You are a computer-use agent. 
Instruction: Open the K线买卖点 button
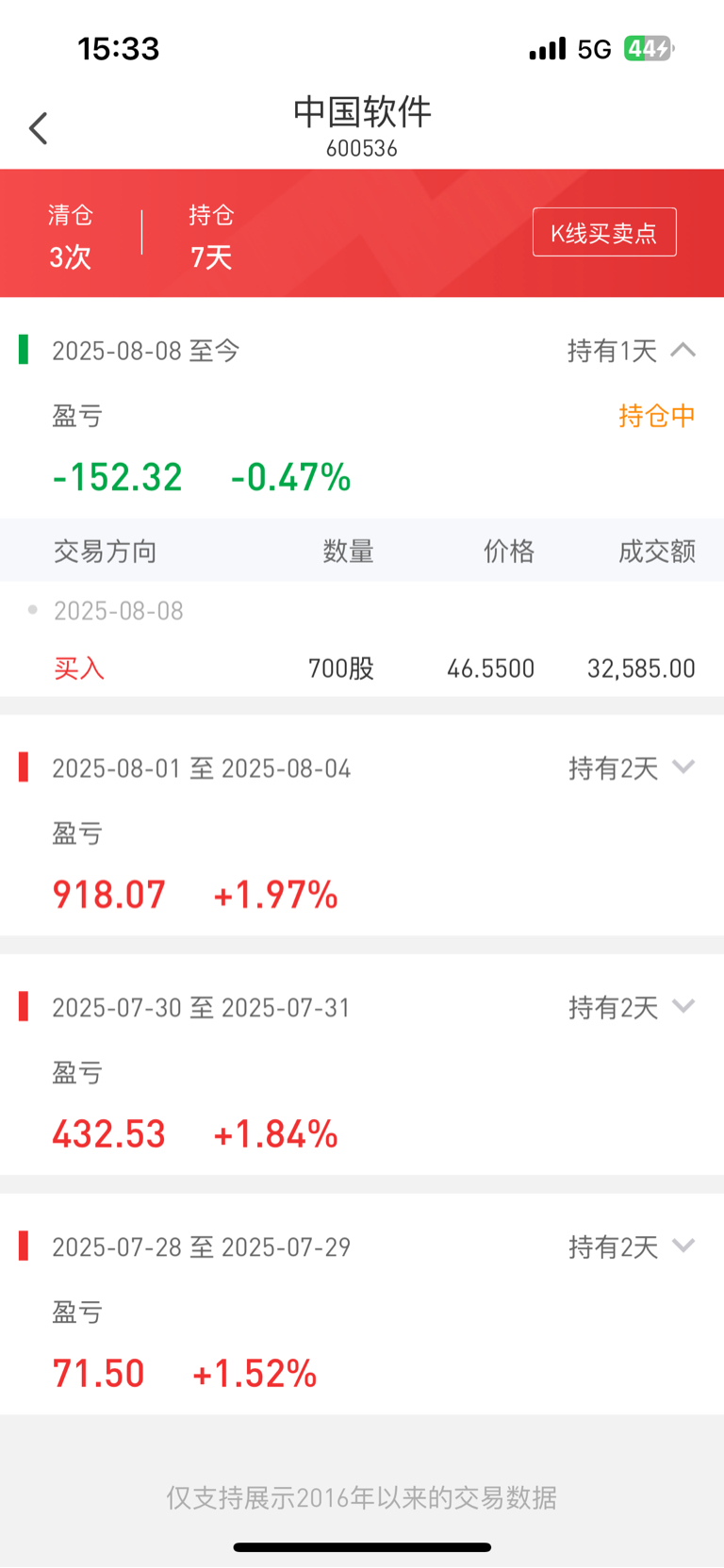[x=604, y=232]
